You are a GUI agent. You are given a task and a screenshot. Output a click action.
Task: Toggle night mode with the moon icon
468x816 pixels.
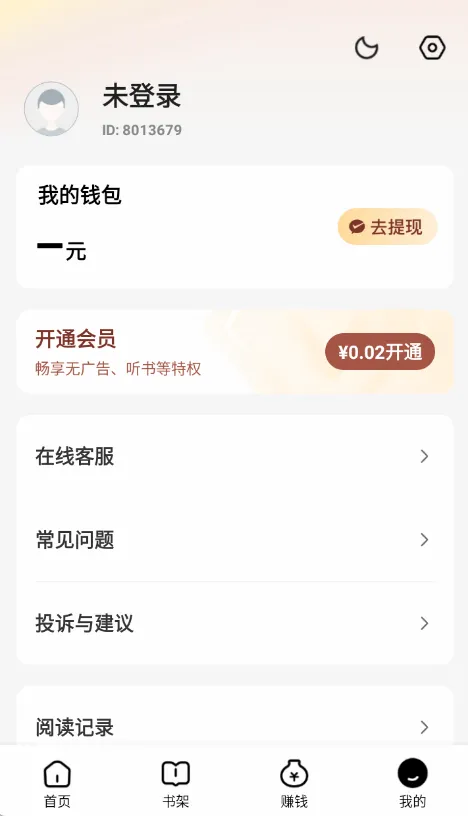[x=366, y=48]
